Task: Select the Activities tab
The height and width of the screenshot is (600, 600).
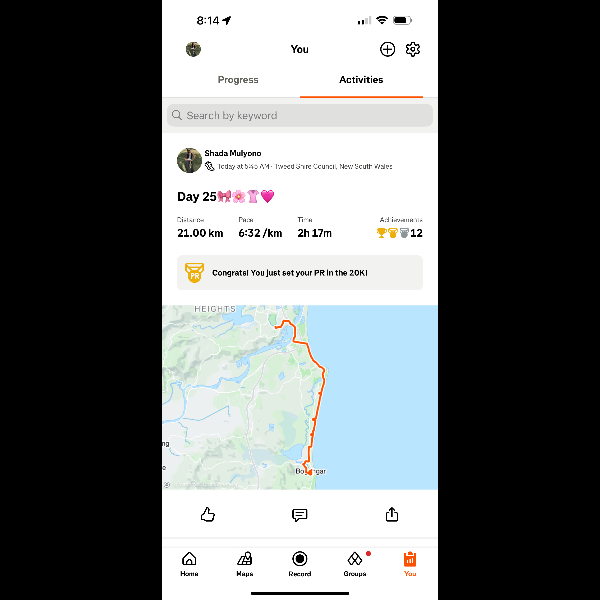Action: point(361,80)
